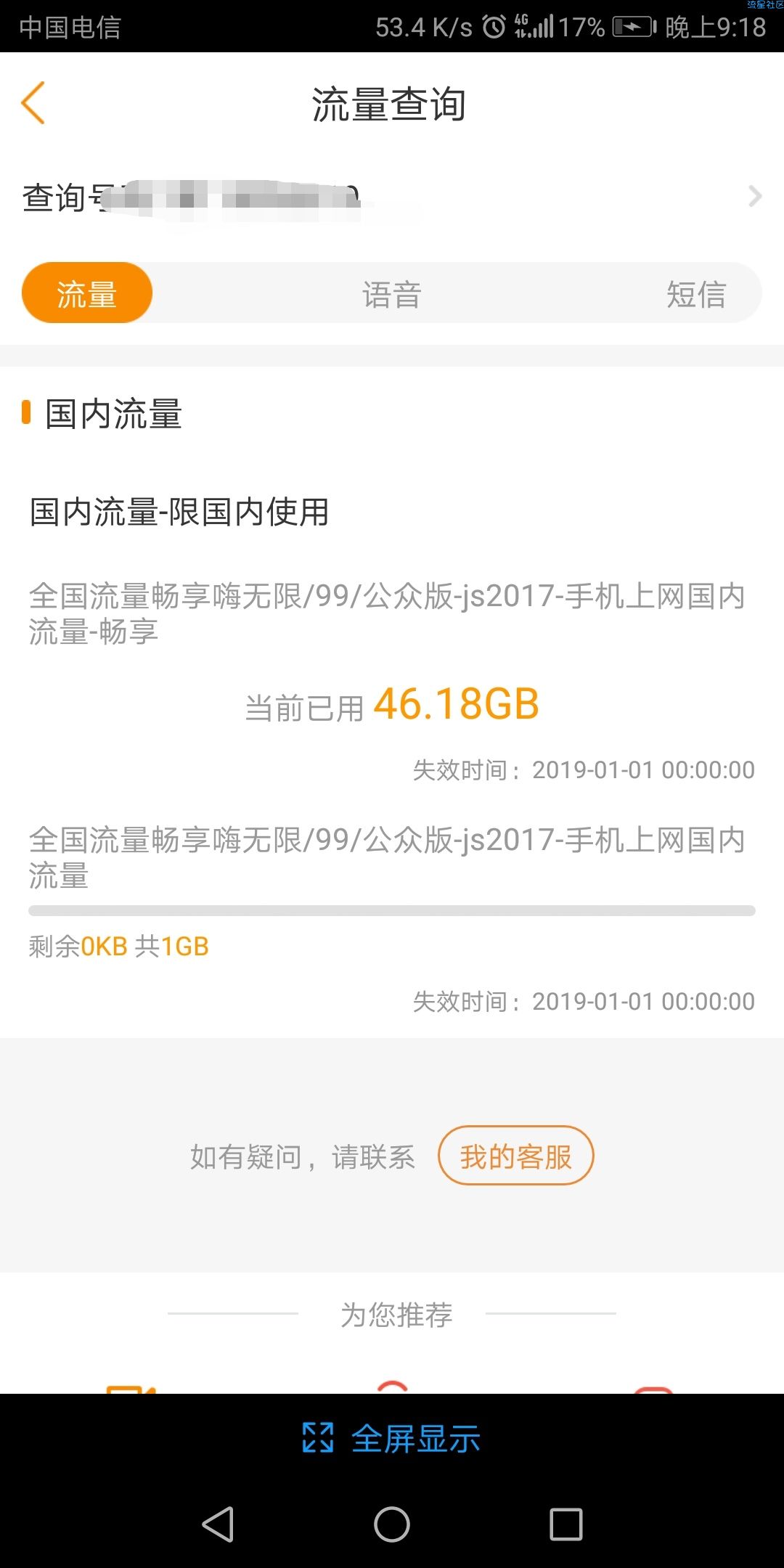Switch to the 语音 tab
Screen dimensions: 784x1568
[392, 294]
